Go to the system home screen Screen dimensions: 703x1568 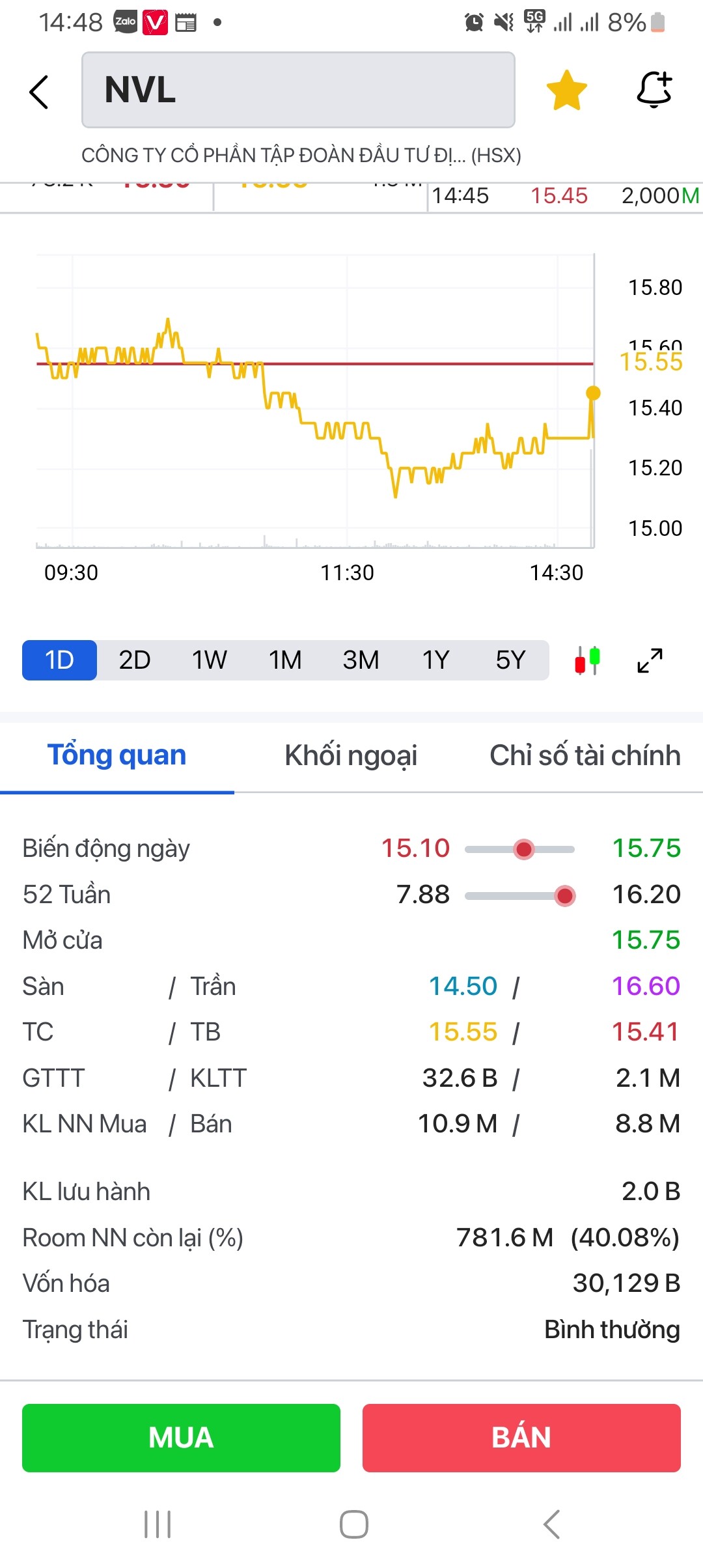[353, 1524]
